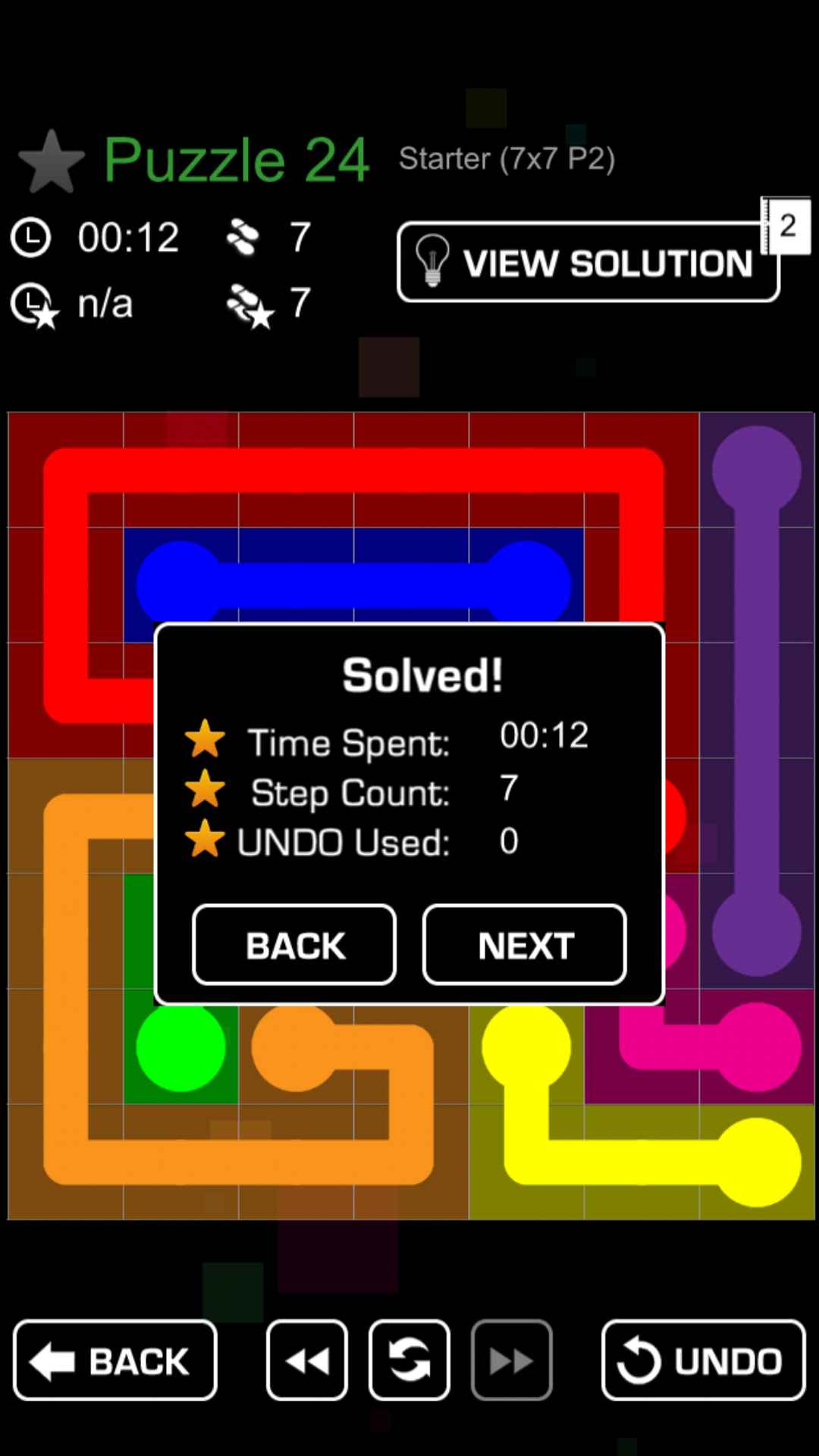Restart the puzzle with the refresh icon
This screenshot has width=819, height=1456.
[x=409, y=1360]
